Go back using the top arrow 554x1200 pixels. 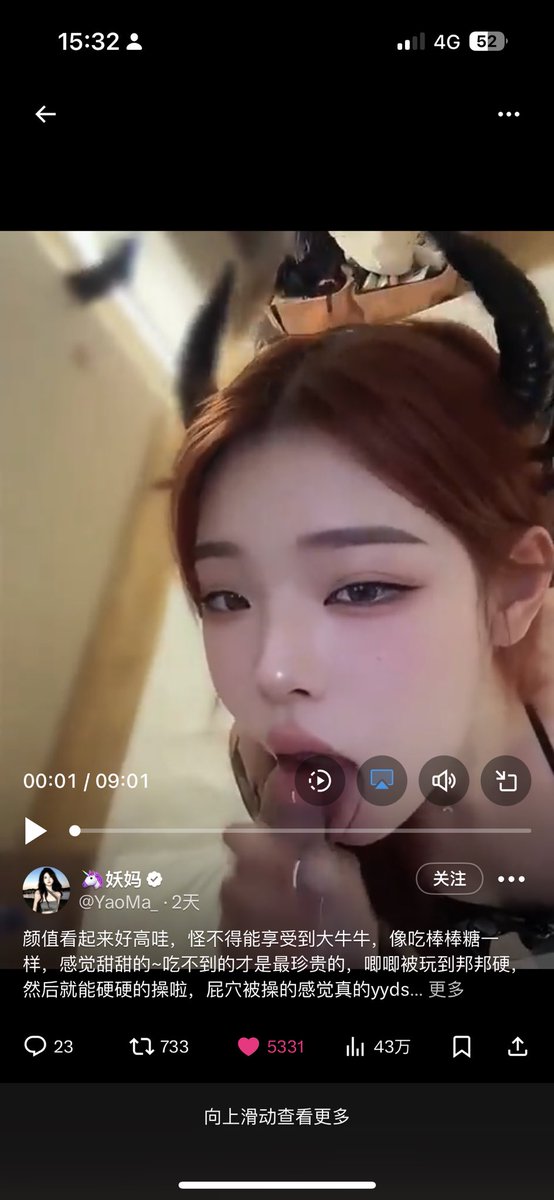[x=45, y=114]
